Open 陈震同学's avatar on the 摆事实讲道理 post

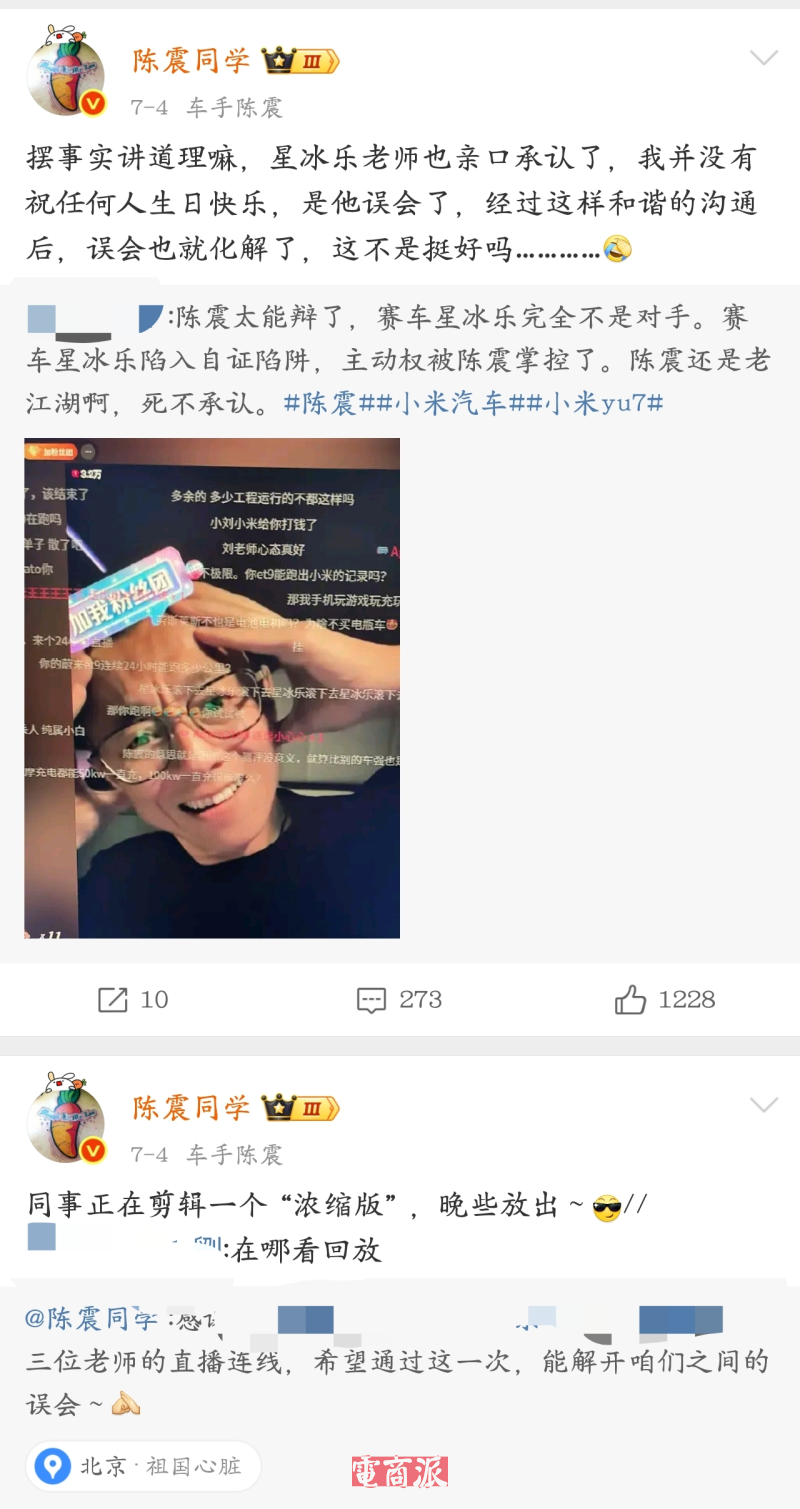(x=66, y=77)
